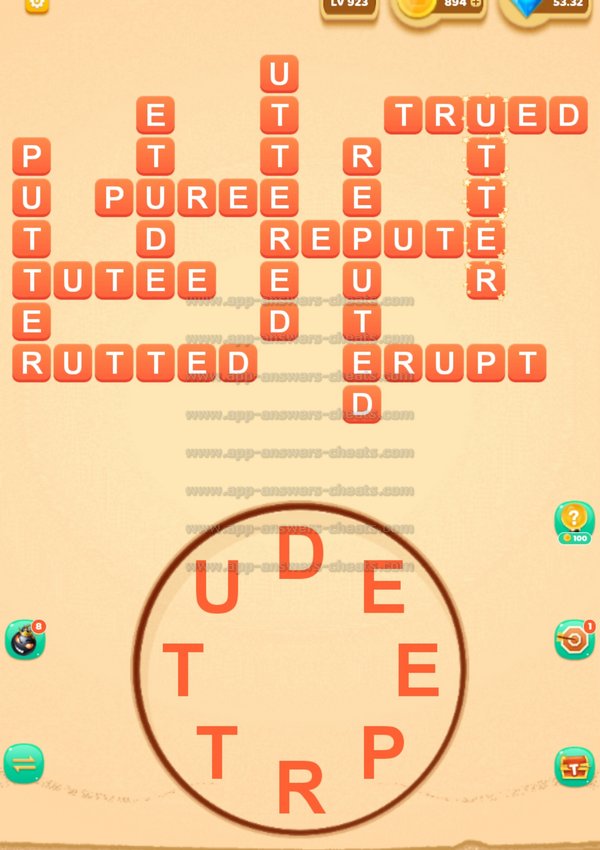Select letter P in the wheel
The image size is (600, 850).
coord(382,752)
